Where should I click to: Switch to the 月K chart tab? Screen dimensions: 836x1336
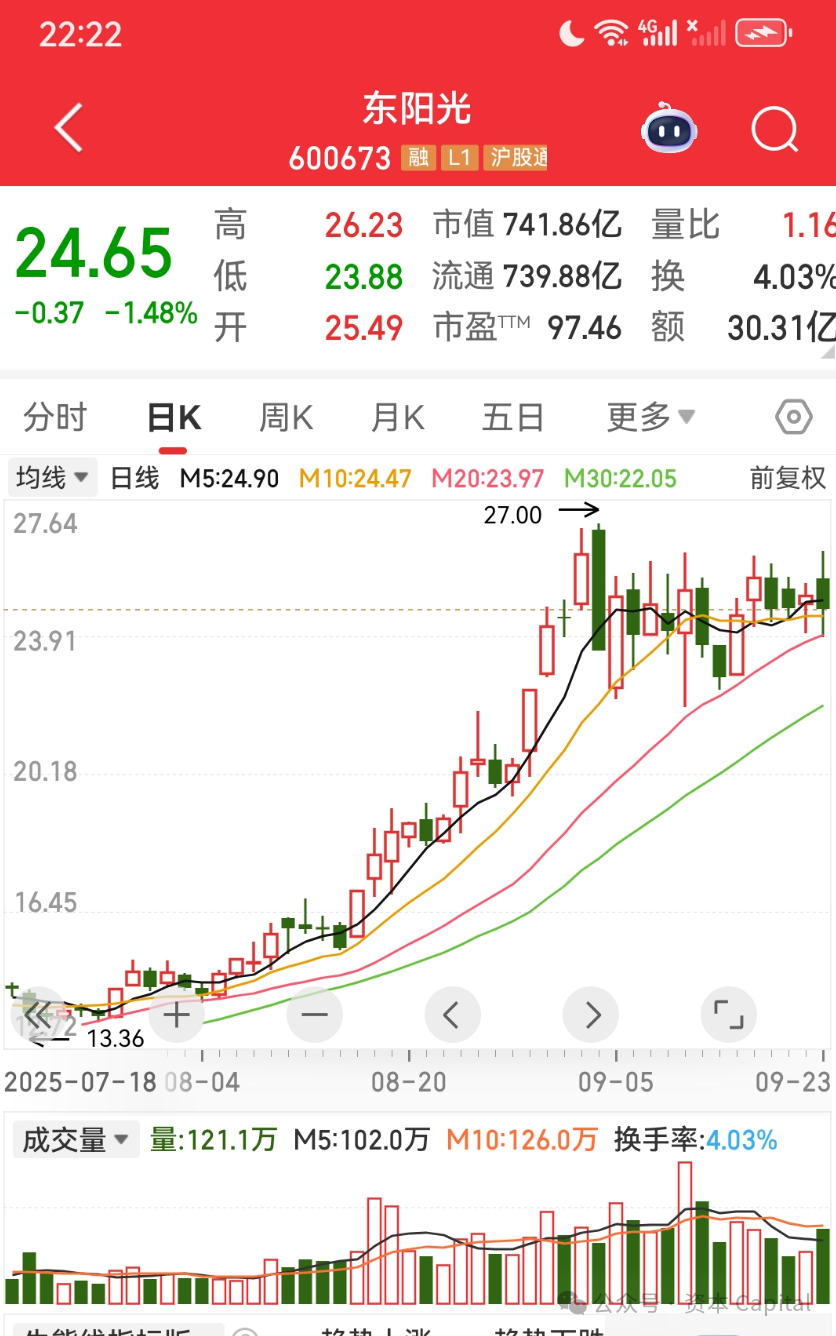[x=398, y=418]
